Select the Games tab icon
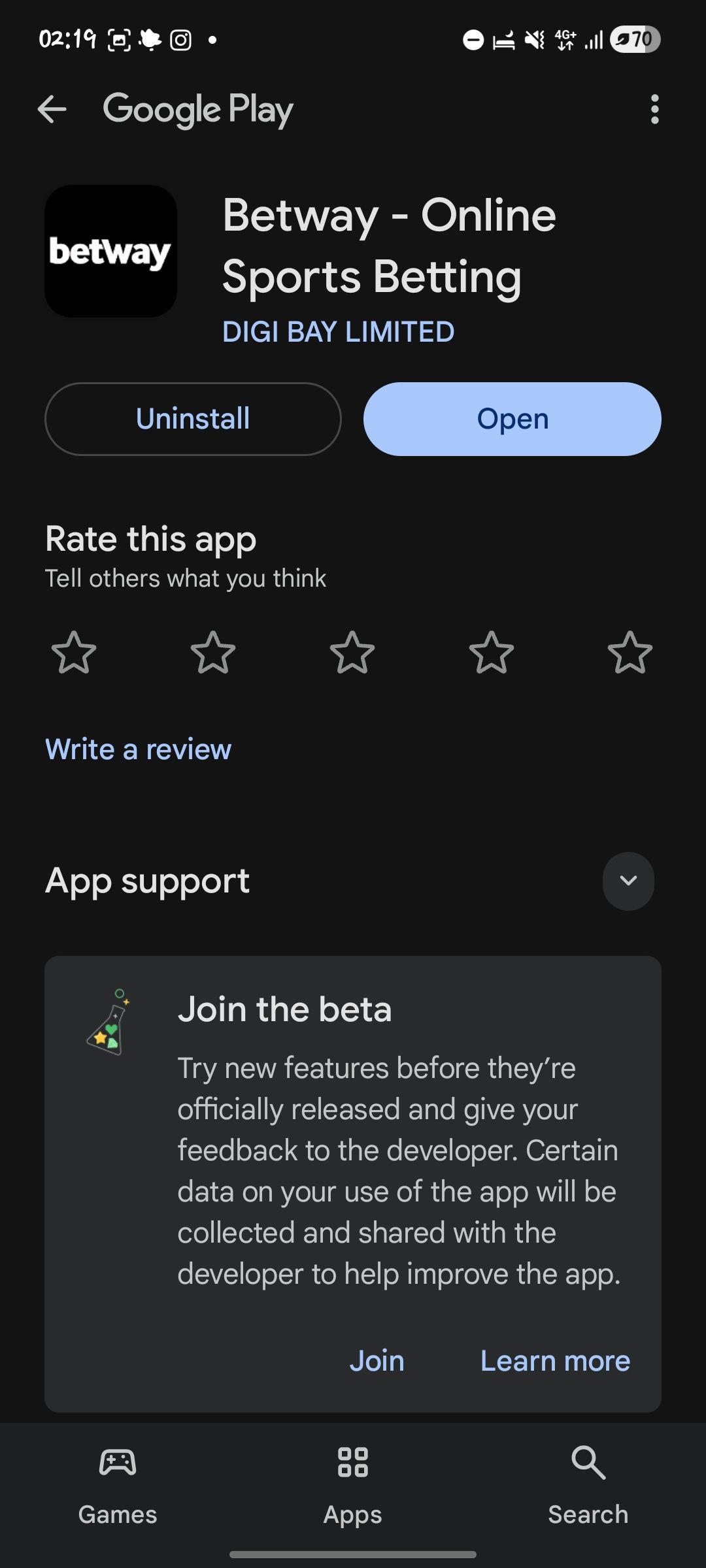Image resolution: width=706 pixels, height=1568 pixels. (x=118, y=1463)
